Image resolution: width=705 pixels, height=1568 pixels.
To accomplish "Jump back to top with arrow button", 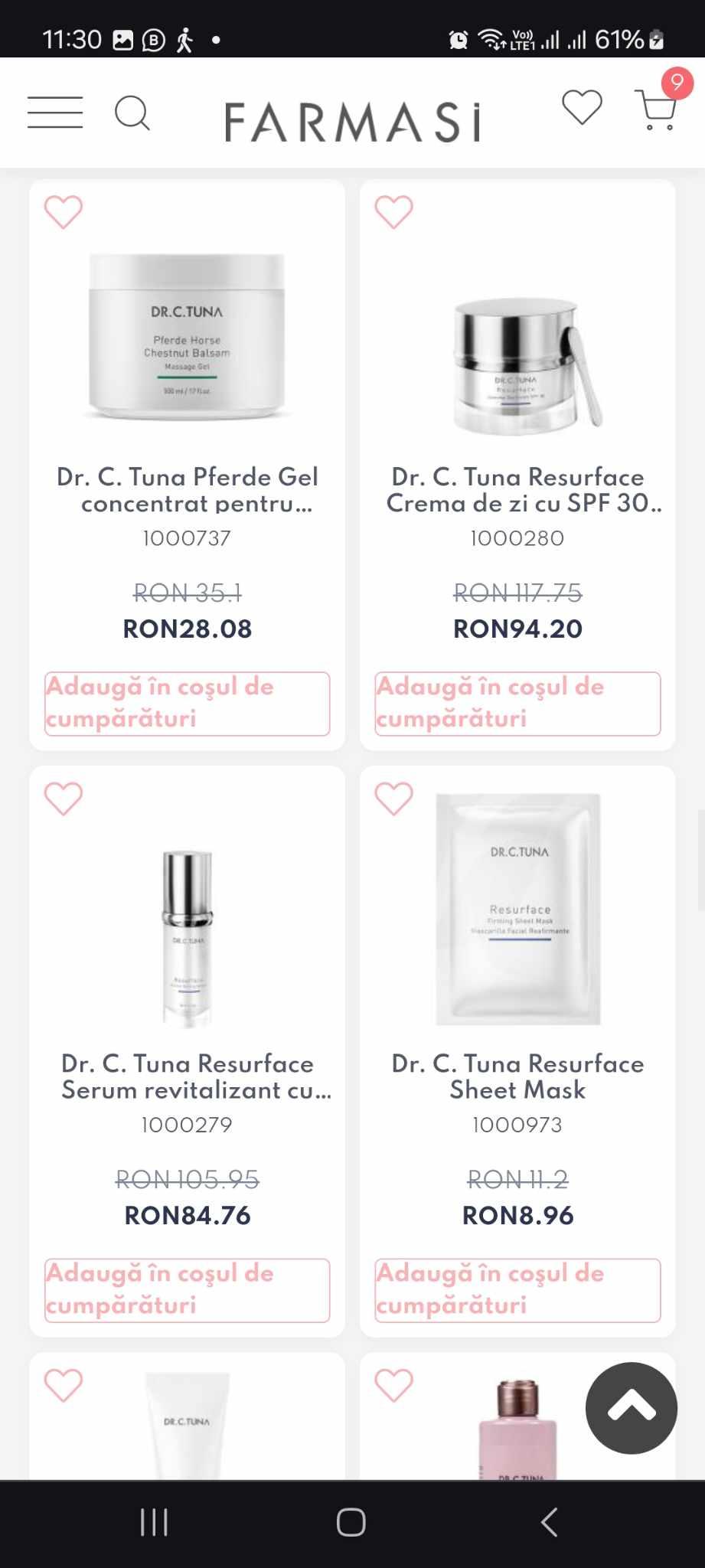I will 632,1407.
